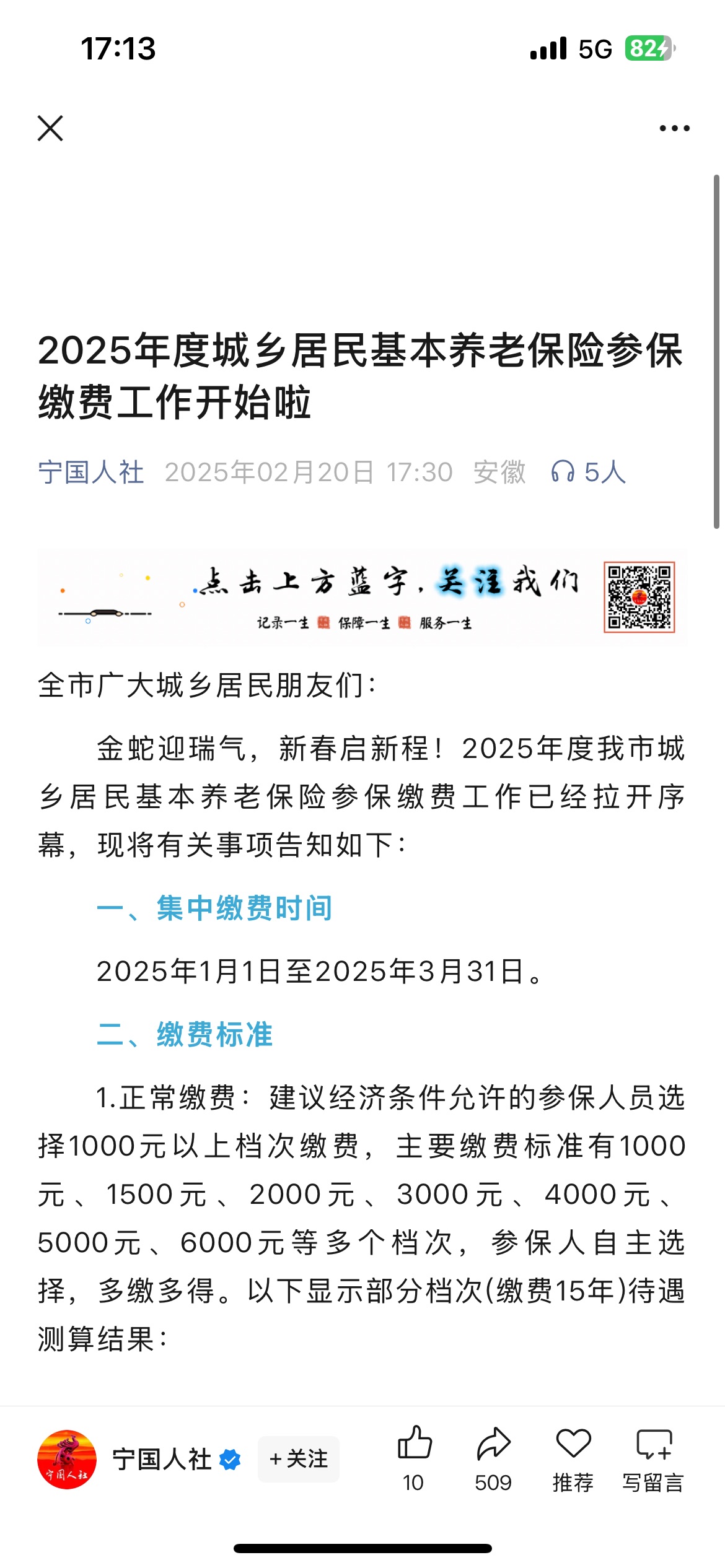Share this article
The width and height of the screenshot is (725, 1568).
(493, 1445)
